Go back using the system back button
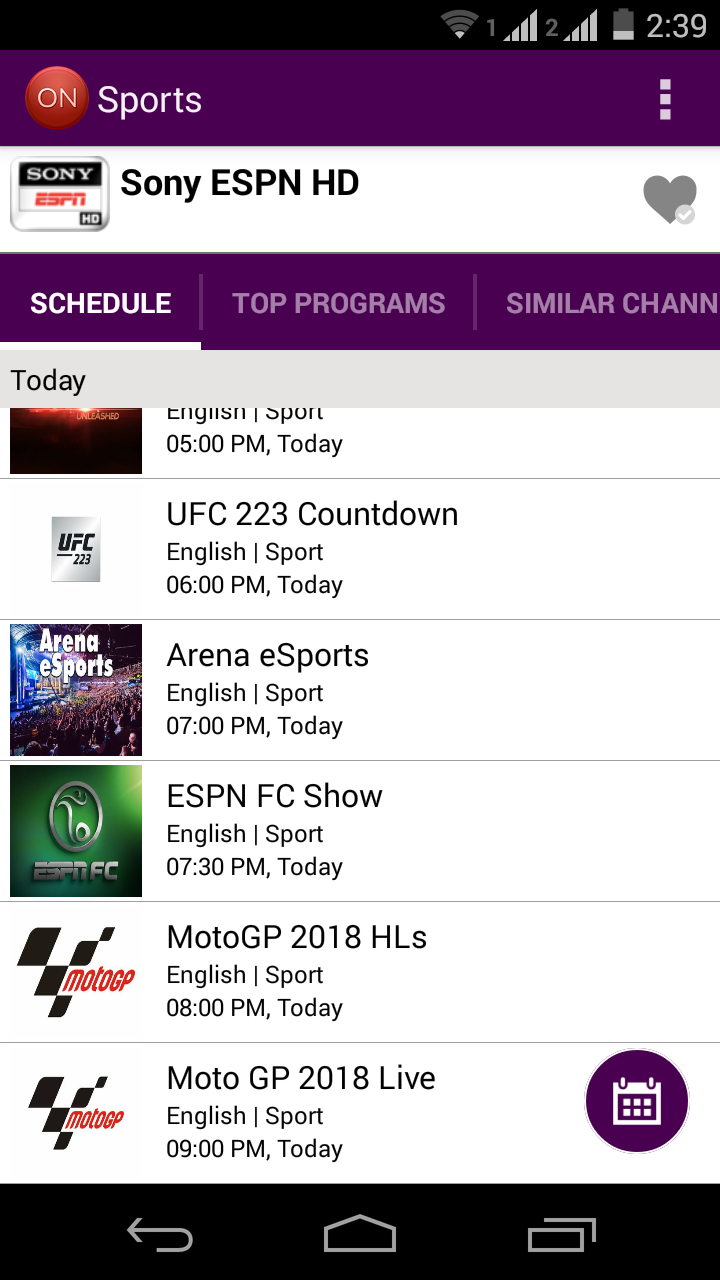 (x=160, y=1234)
